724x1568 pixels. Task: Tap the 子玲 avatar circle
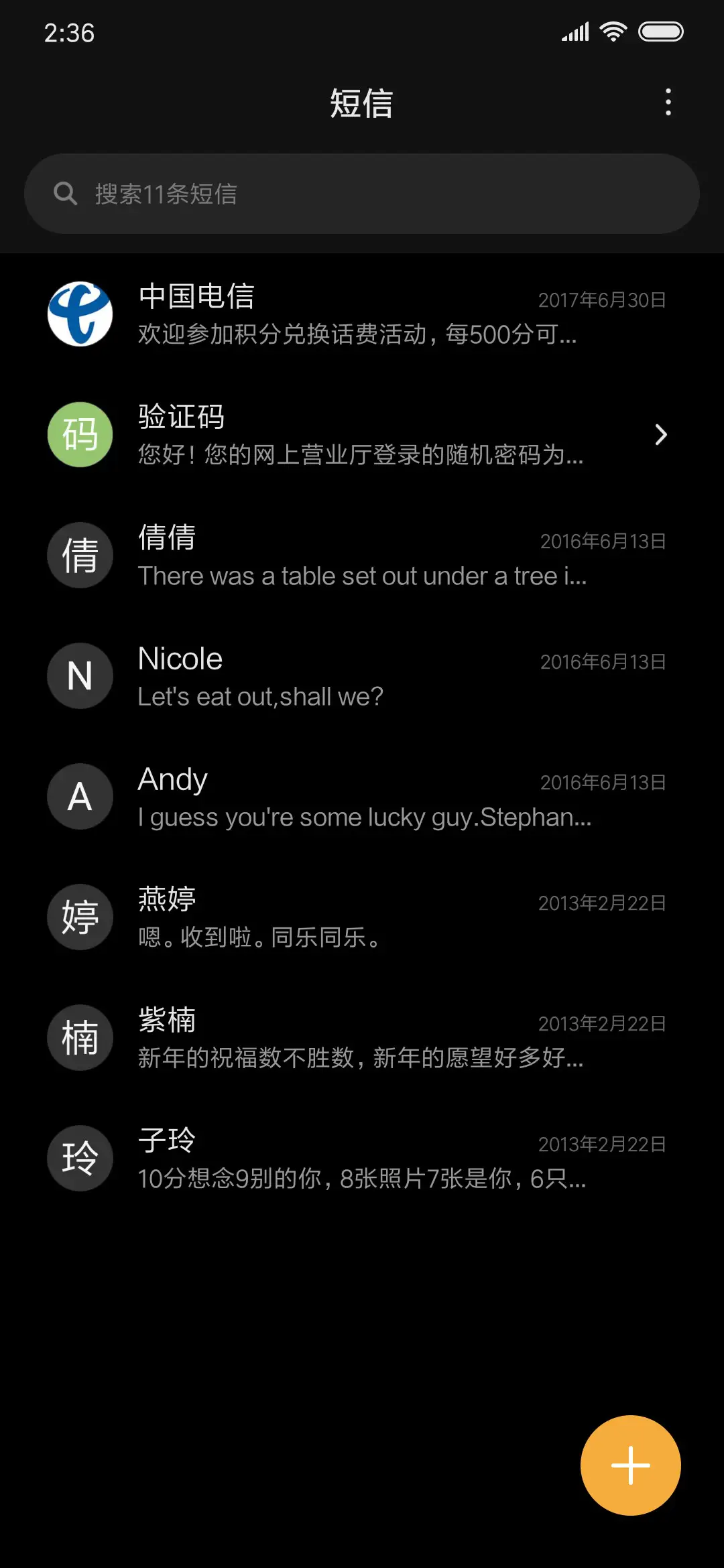tap(80, 1158)
